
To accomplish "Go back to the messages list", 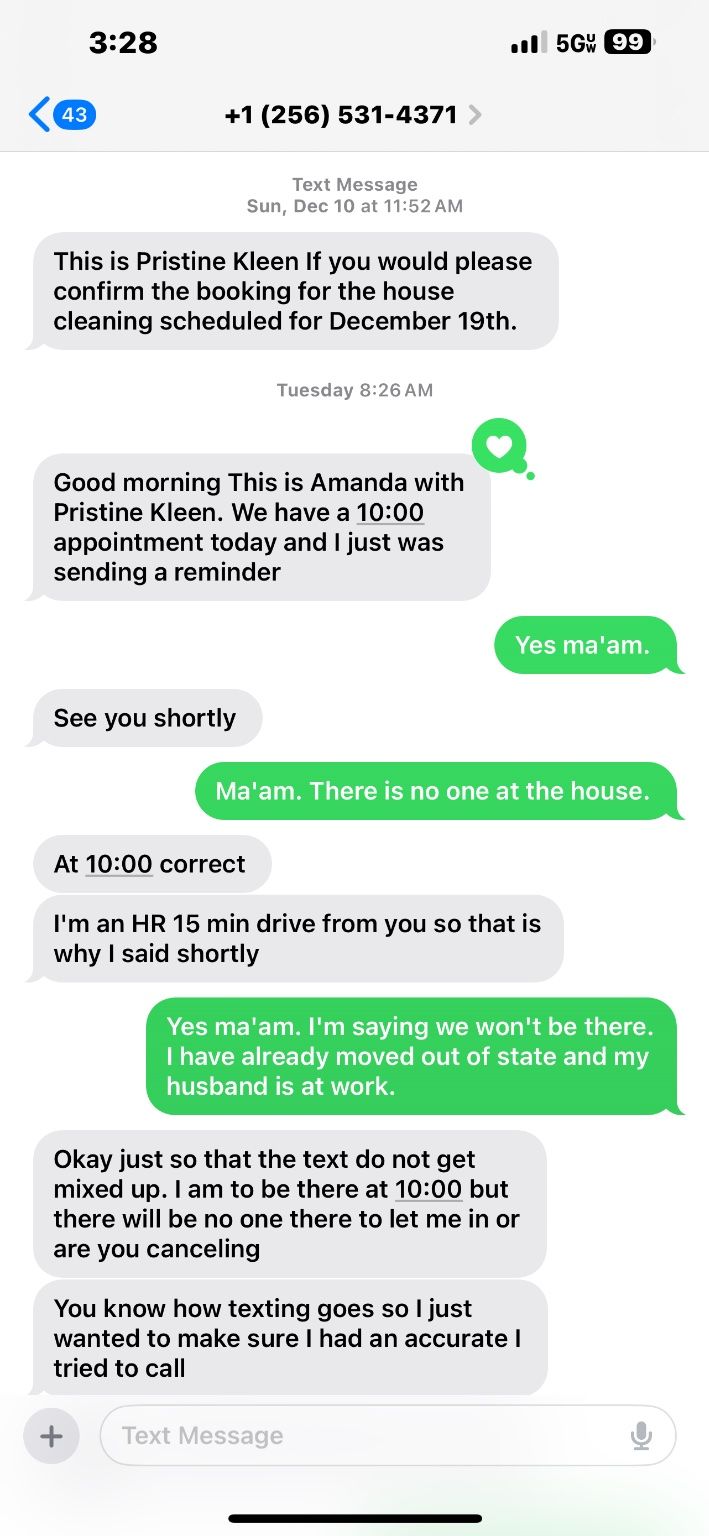I will pos(62,115).
